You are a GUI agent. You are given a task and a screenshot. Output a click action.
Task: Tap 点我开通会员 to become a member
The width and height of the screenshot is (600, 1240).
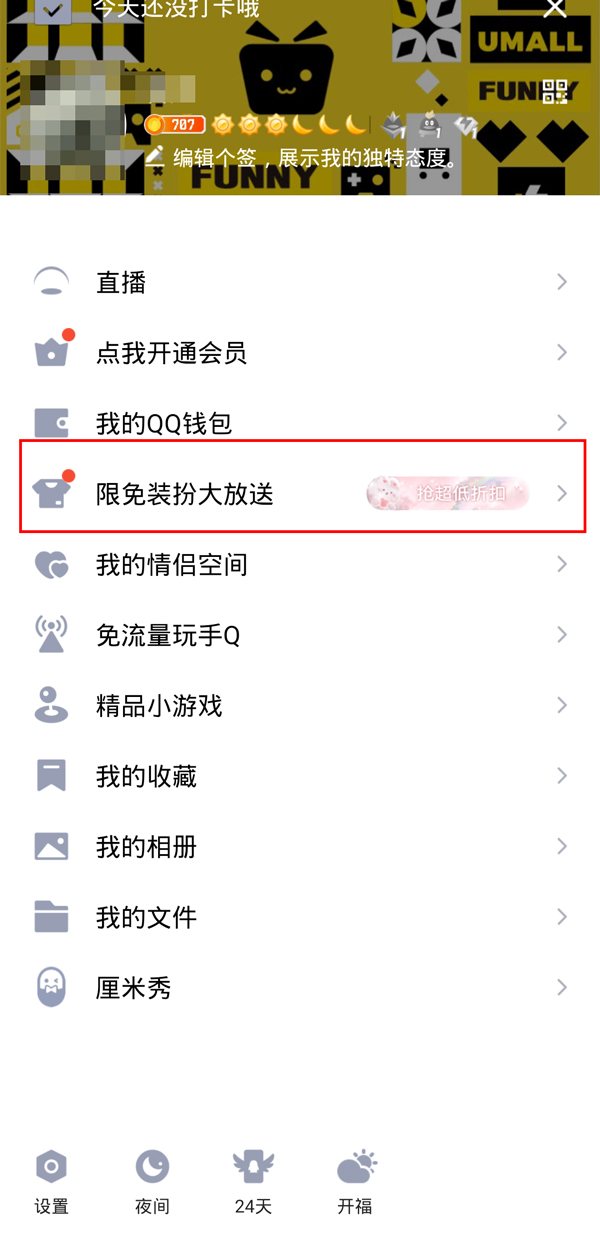pos(300,353)
